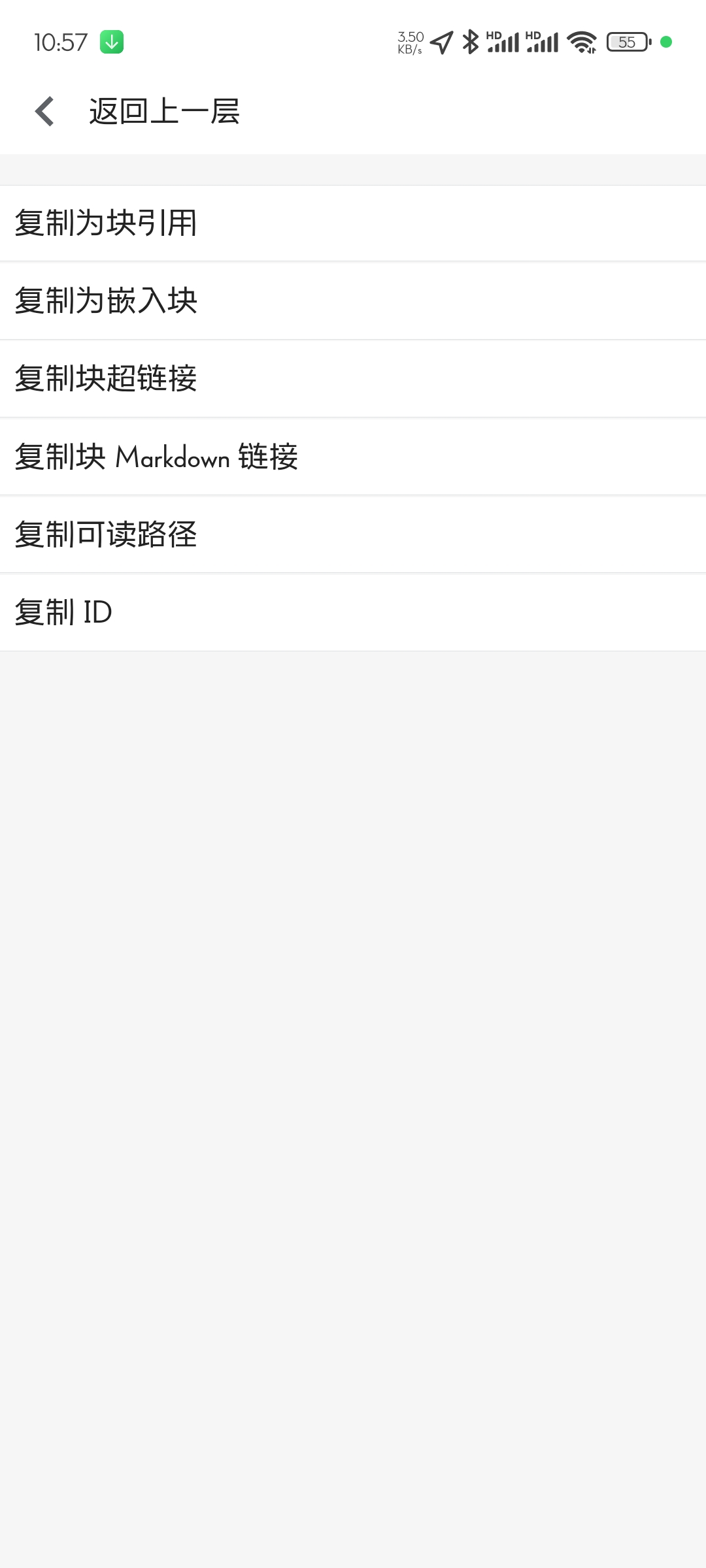The height and width of the screenshot is (1568, 706).
Task: Tap 复制 ID option
Action: tap(353, 612)
